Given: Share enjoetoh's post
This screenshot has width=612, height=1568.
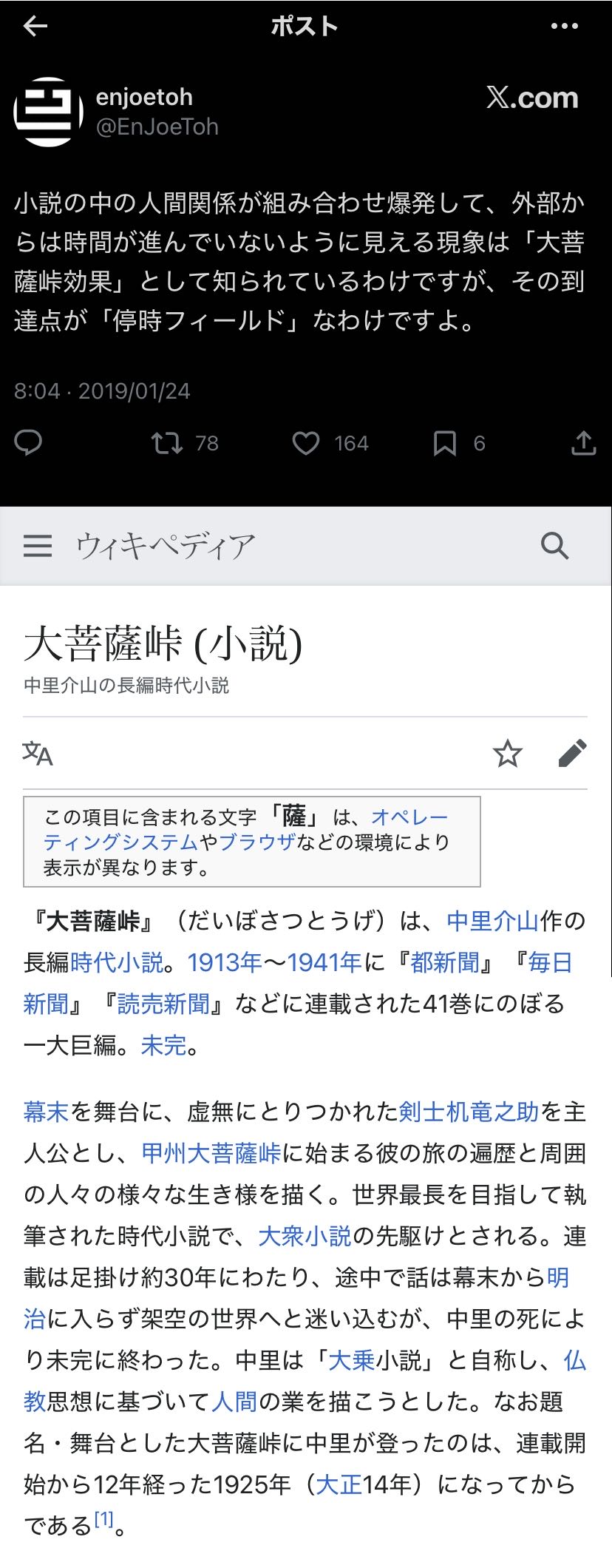Looking at the screenshot, I should (x=583, y=443).
